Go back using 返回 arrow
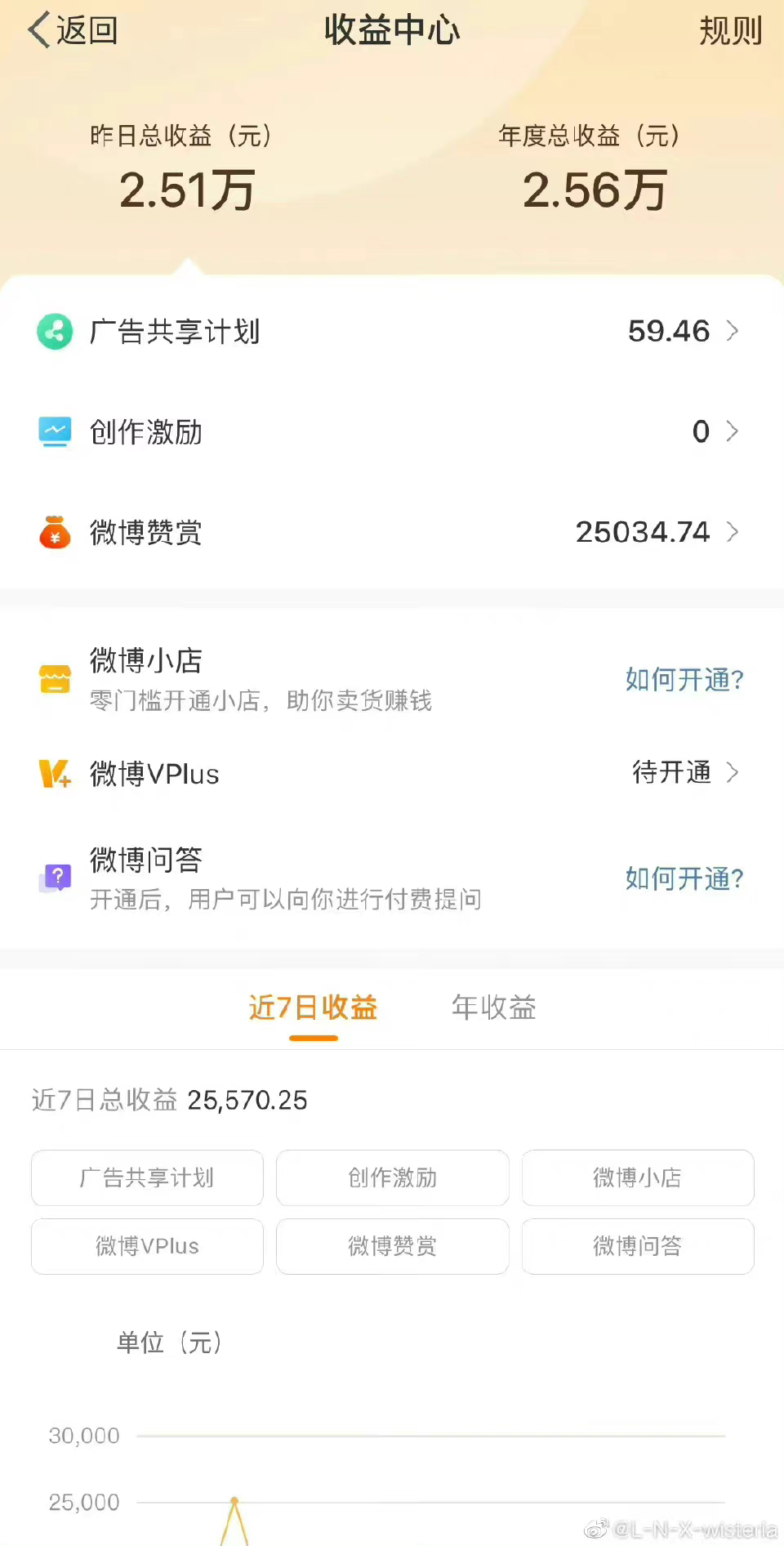This screenshot has height=1546, width=784. 73,31
